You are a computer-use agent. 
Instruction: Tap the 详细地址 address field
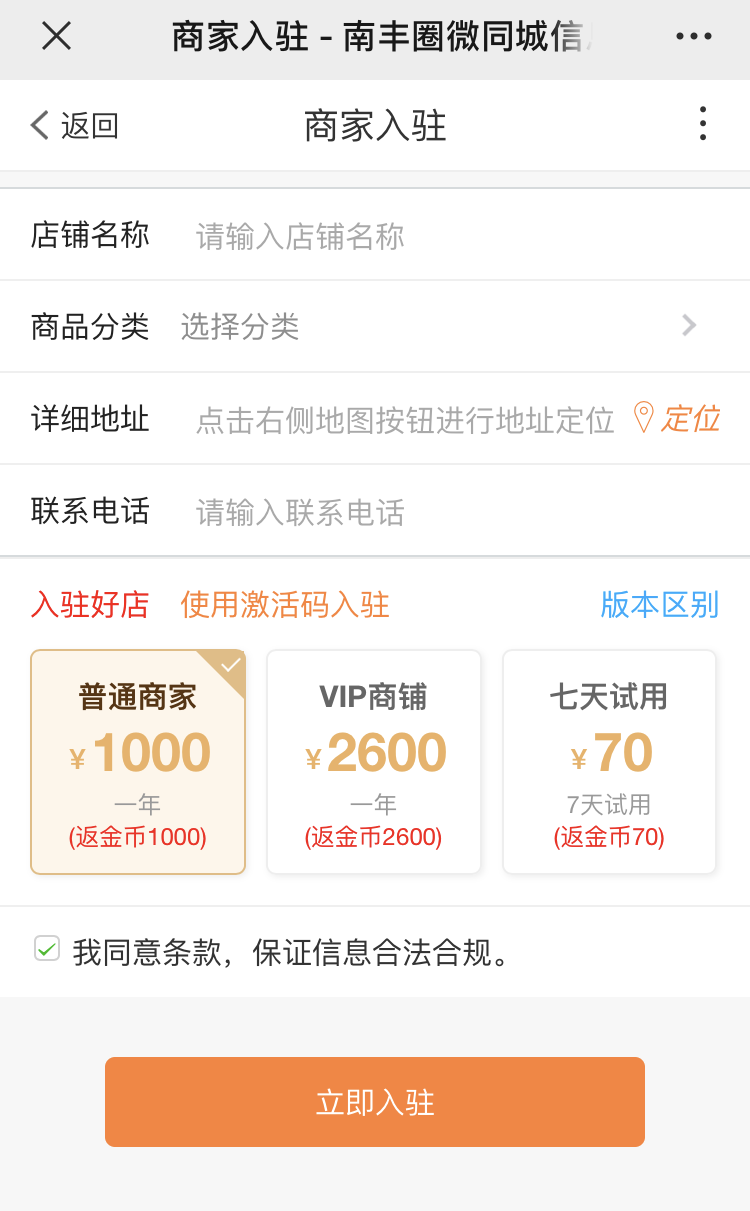coord(404,420)
